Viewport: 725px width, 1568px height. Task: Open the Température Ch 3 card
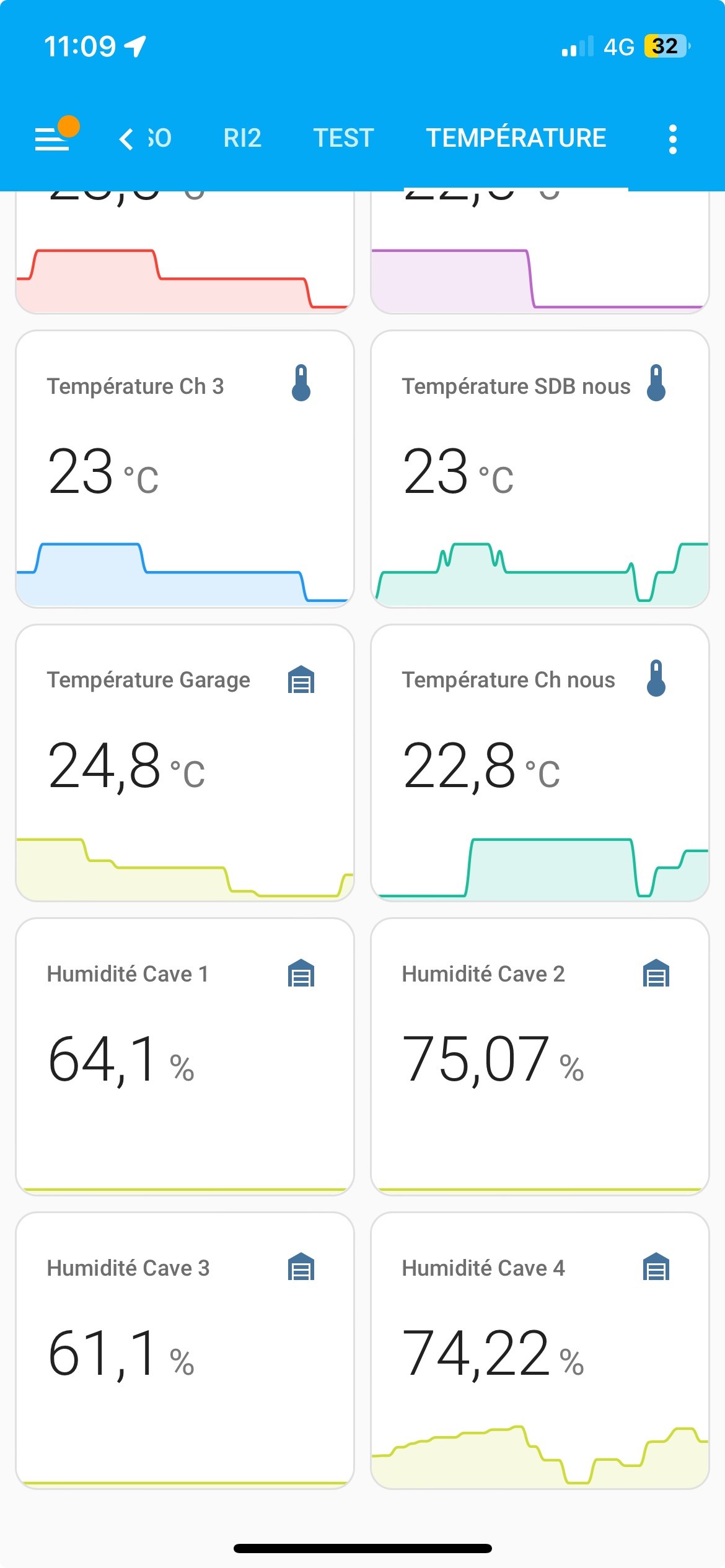point(185,469)
